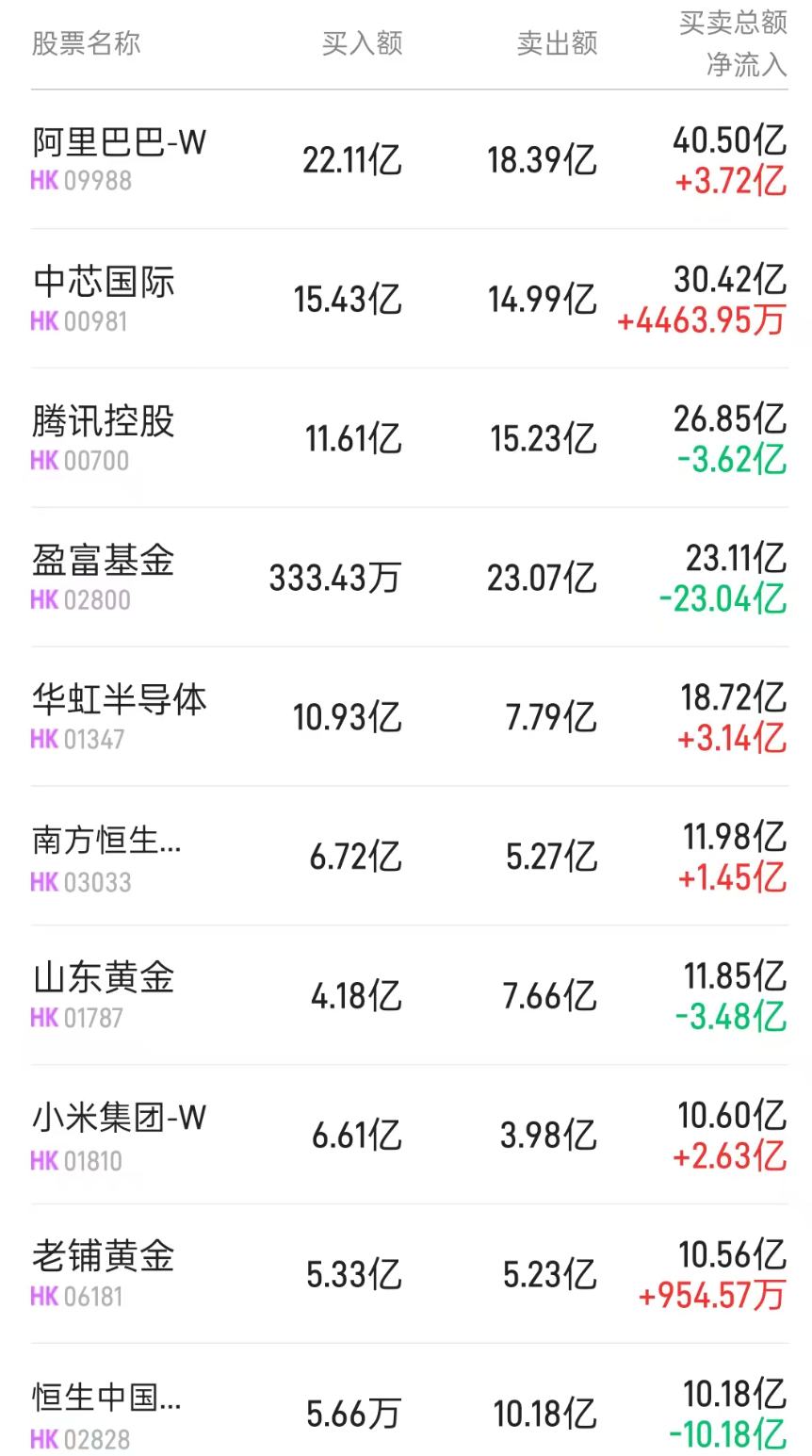Open the 南方恒生 HK 03033 row
Screen dimensions: 812x1456
[x=106, y=856]
